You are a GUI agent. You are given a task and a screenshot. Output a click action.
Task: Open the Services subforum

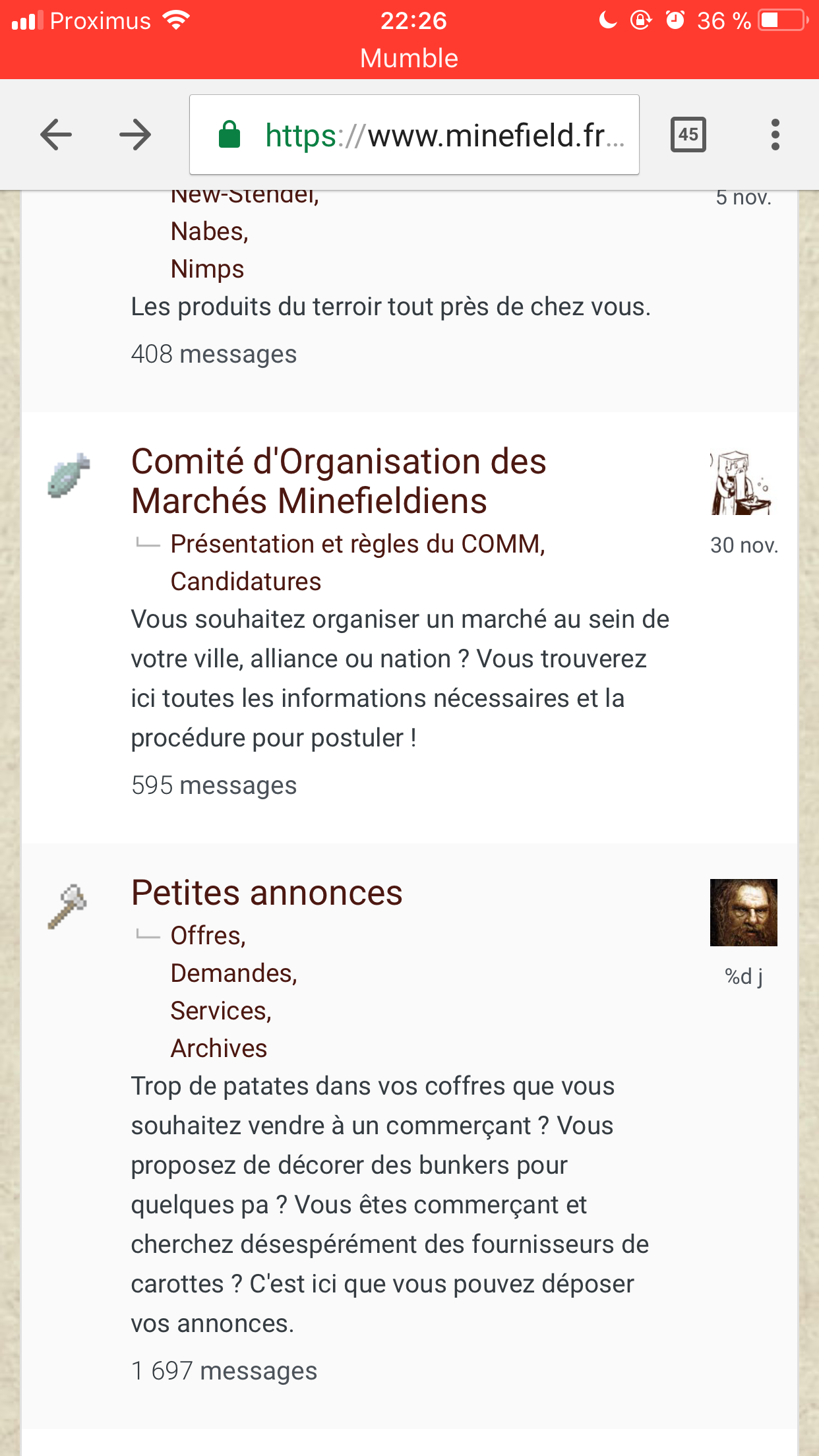click(x=221, y=1011)
